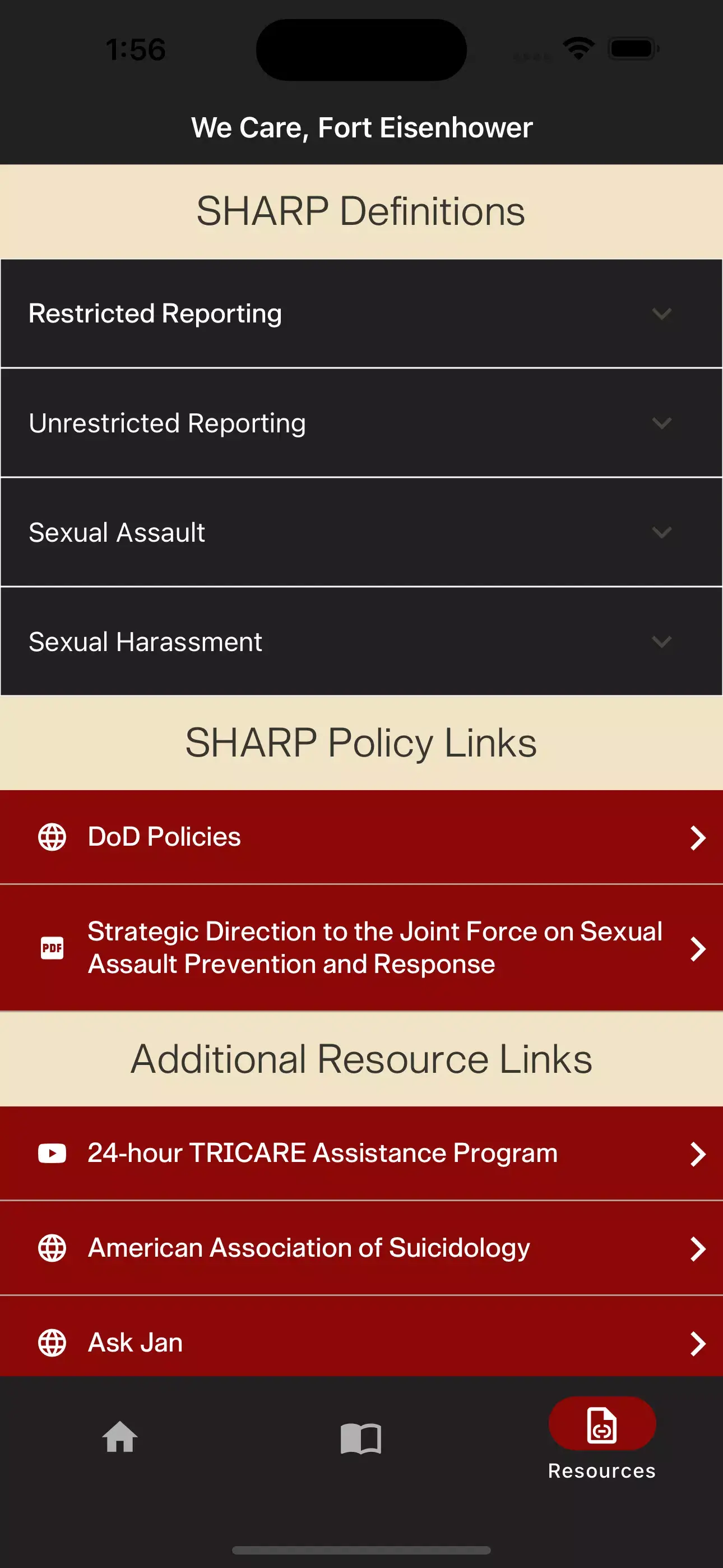Click the We Care, Fort Eisenhower title
This screenshot has width=723, height=1568.
(361, 127)
